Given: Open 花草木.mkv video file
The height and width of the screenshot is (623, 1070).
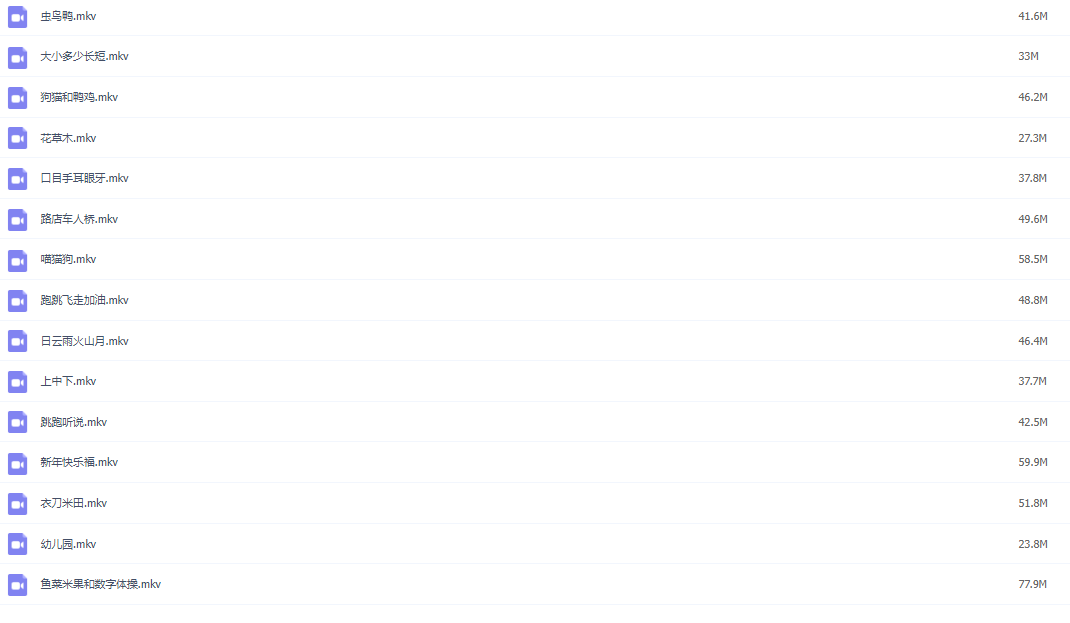Looking at the screenshot, I should (x=68, y=138).
